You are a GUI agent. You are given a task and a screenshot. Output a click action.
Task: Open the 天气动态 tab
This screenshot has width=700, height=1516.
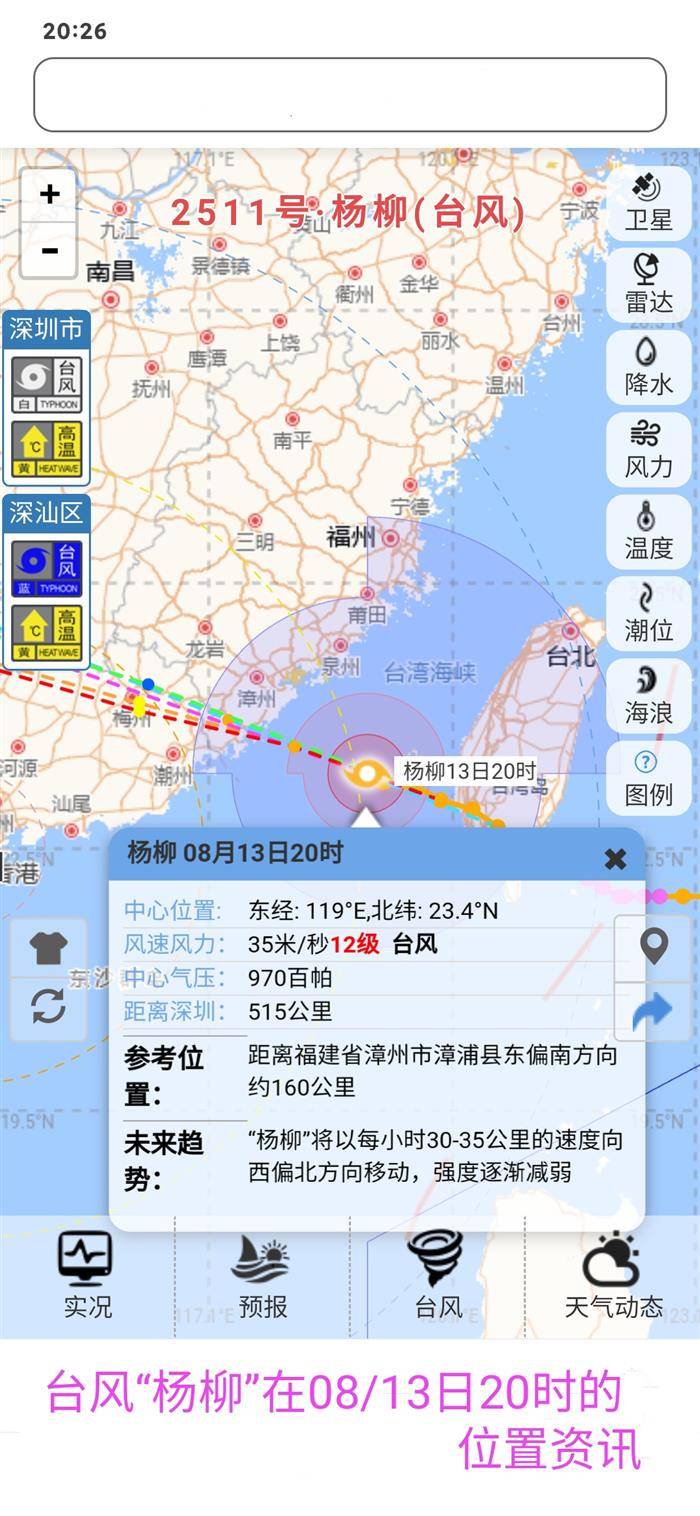(x=612, y=1276)
